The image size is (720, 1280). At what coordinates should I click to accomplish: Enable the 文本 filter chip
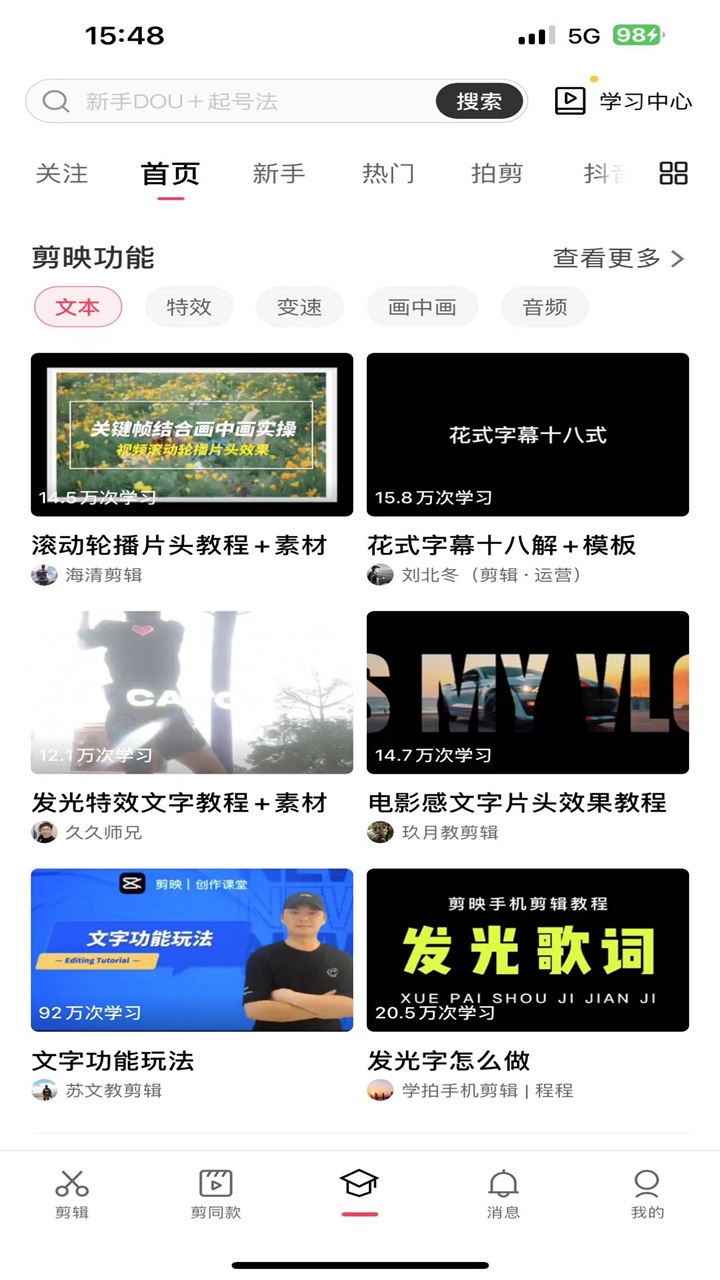77,307
